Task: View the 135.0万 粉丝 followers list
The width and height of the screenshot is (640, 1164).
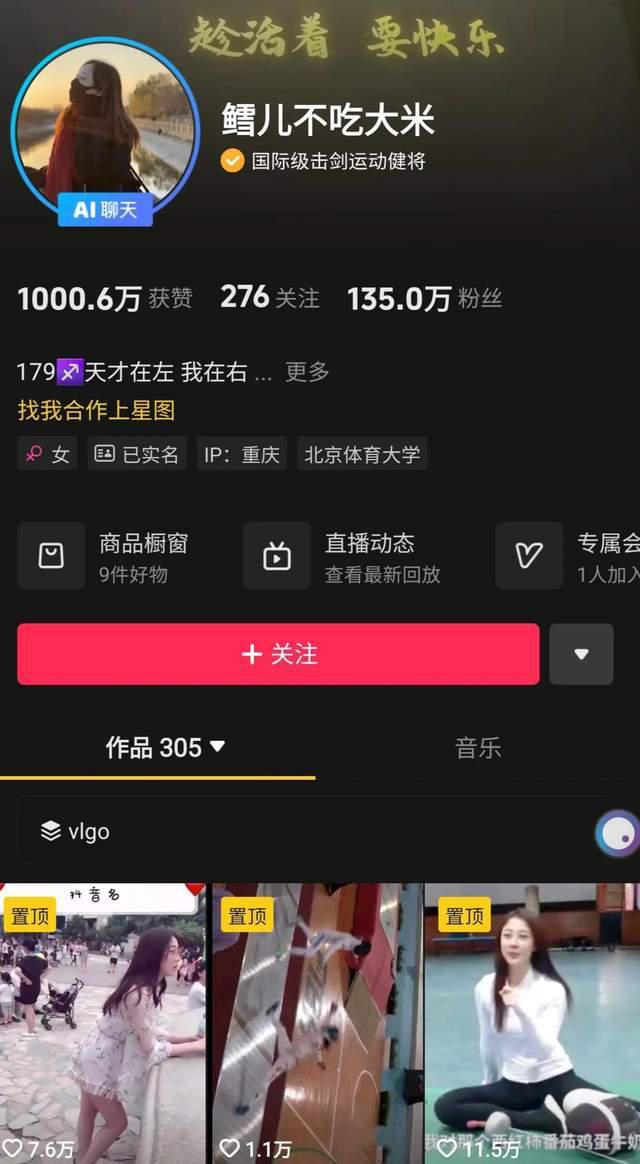Action: pos(424,298)
